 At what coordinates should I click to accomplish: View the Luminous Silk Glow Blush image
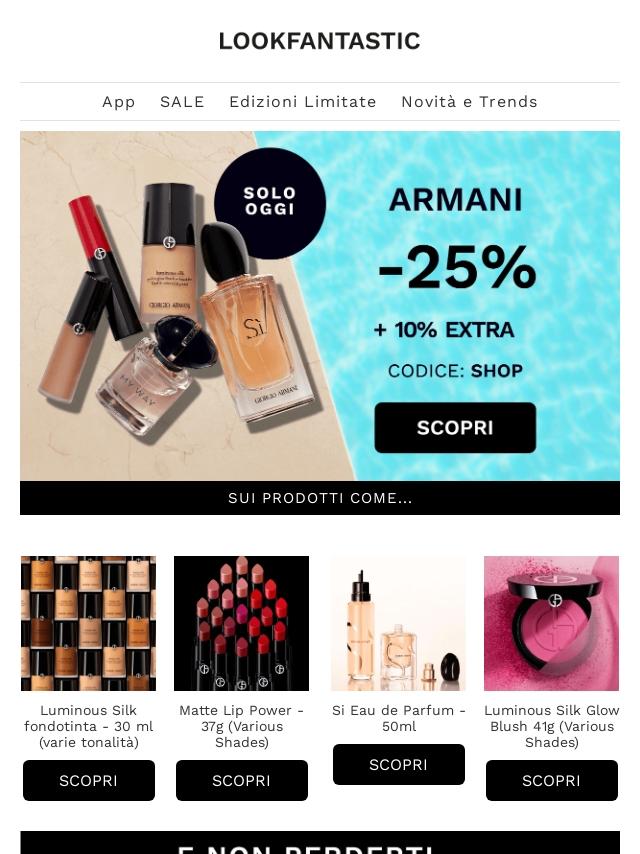551,623
